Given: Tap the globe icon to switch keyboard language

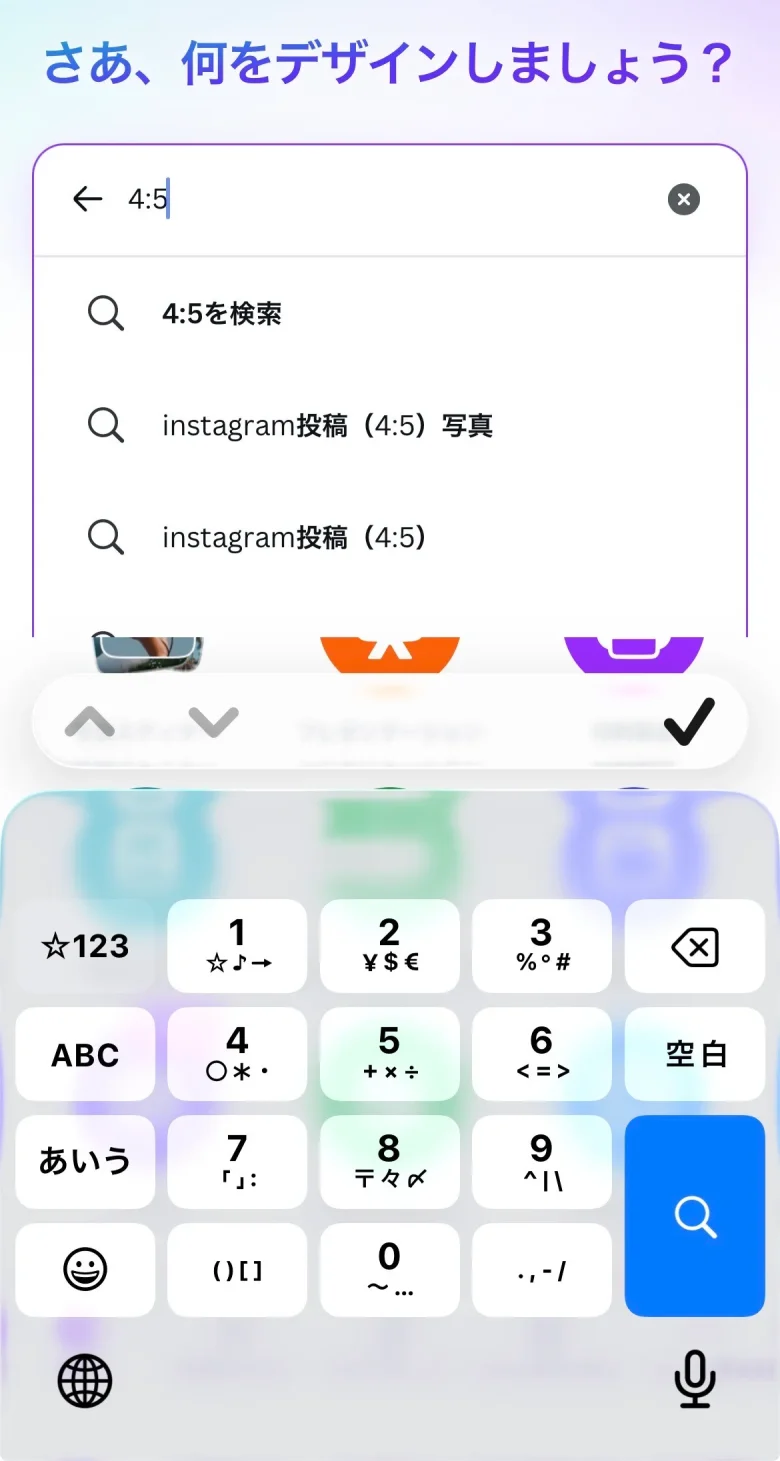Looking at the screenshot, I should tap(85, 1380).
